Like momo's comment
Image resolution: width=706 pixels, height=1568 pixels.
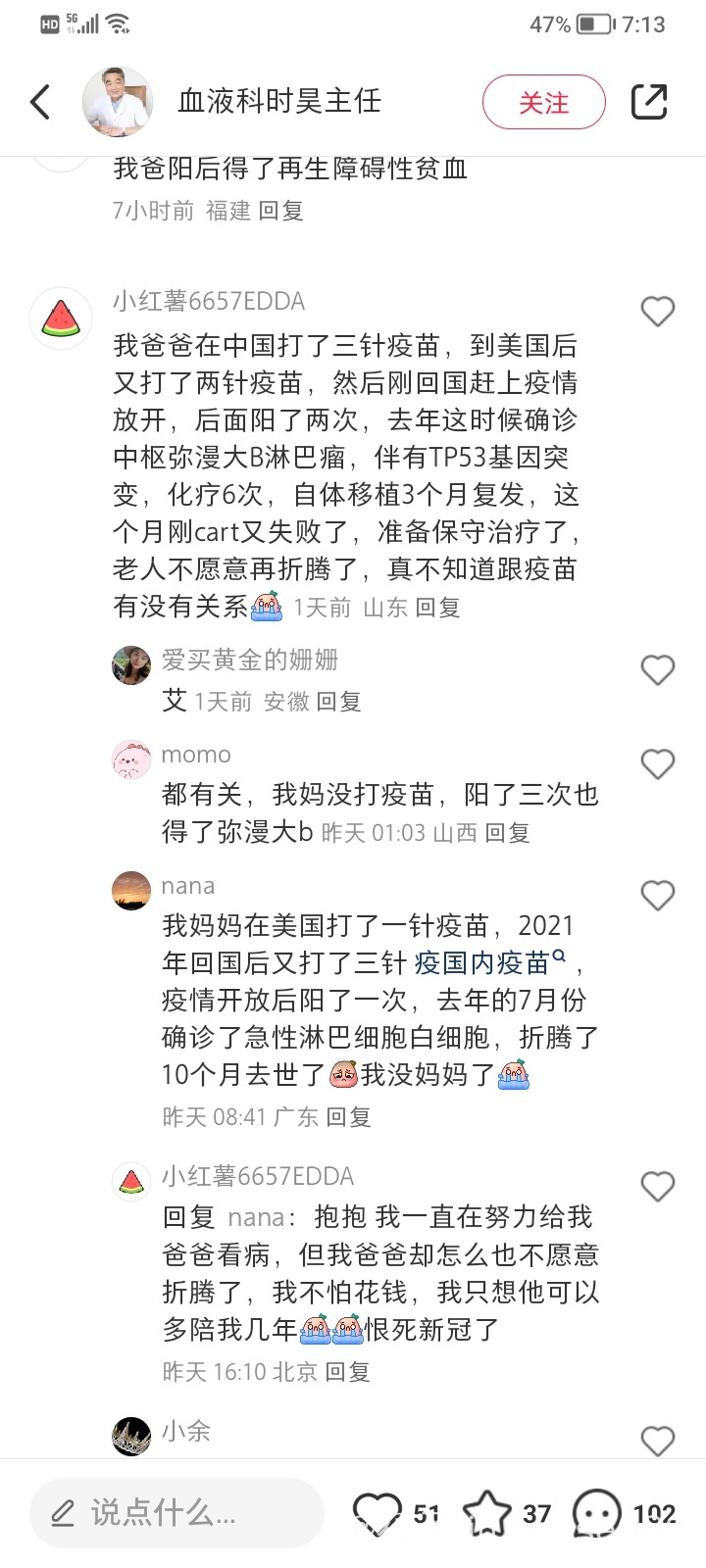point(658,764)
